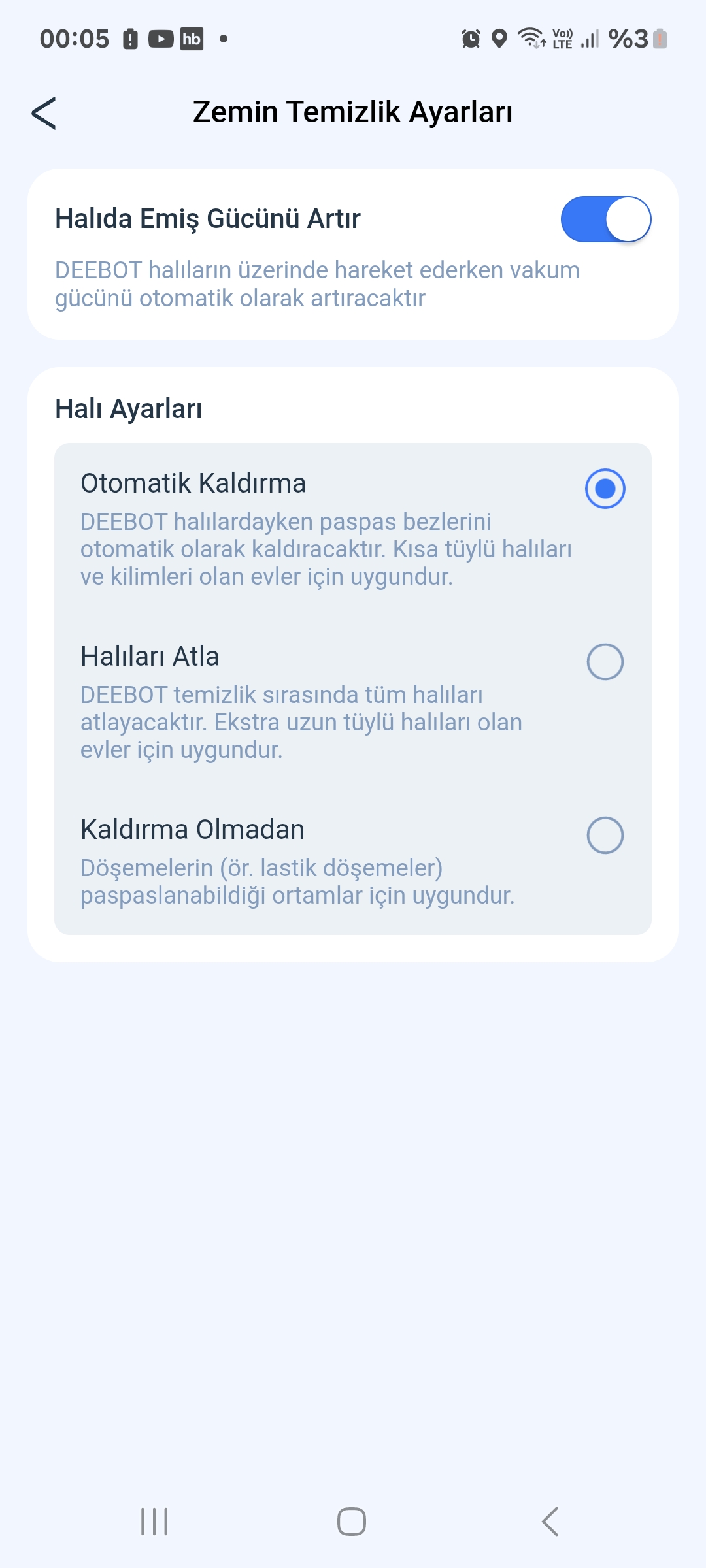Select Otomatik Kaldırma option

605,489
